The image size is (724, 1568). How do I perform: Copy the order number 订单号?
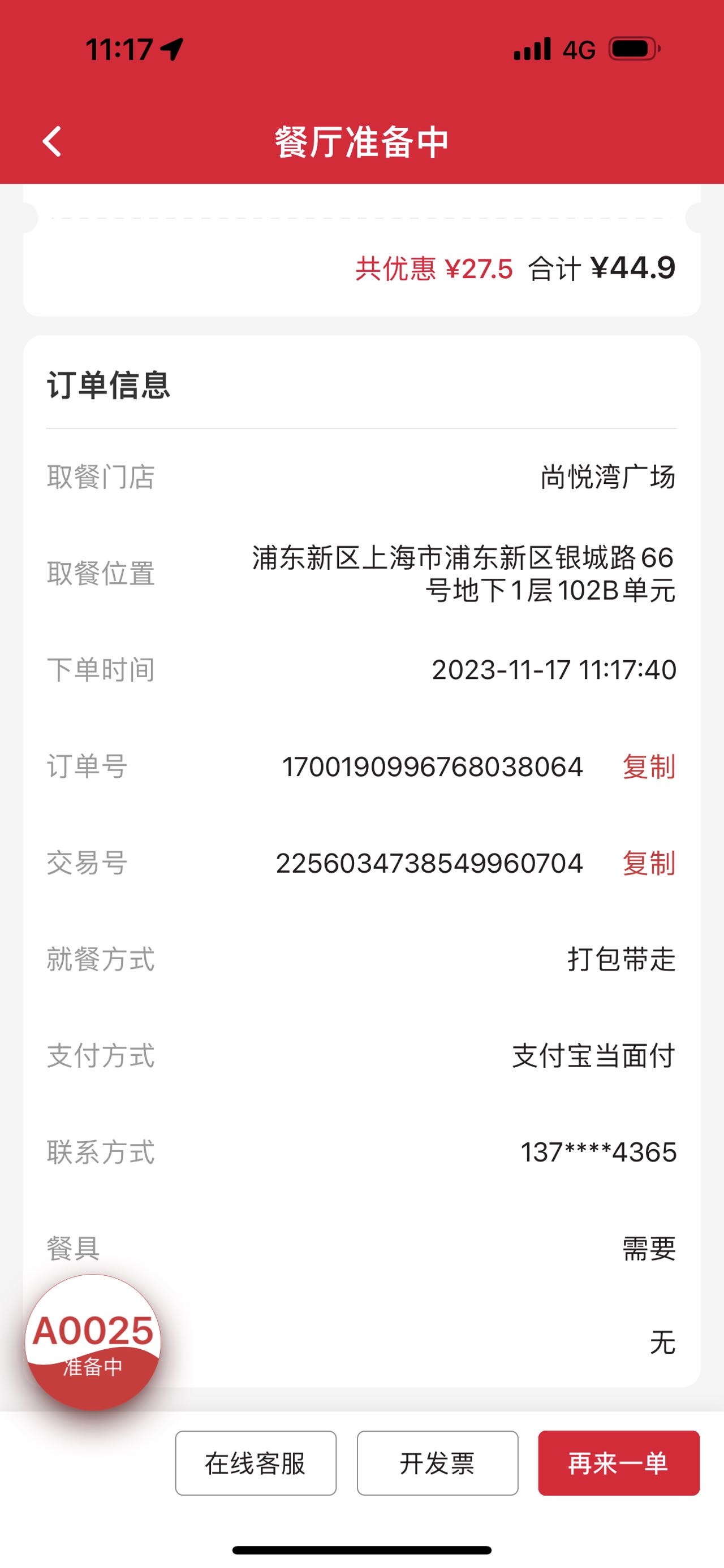click(649, 766)
